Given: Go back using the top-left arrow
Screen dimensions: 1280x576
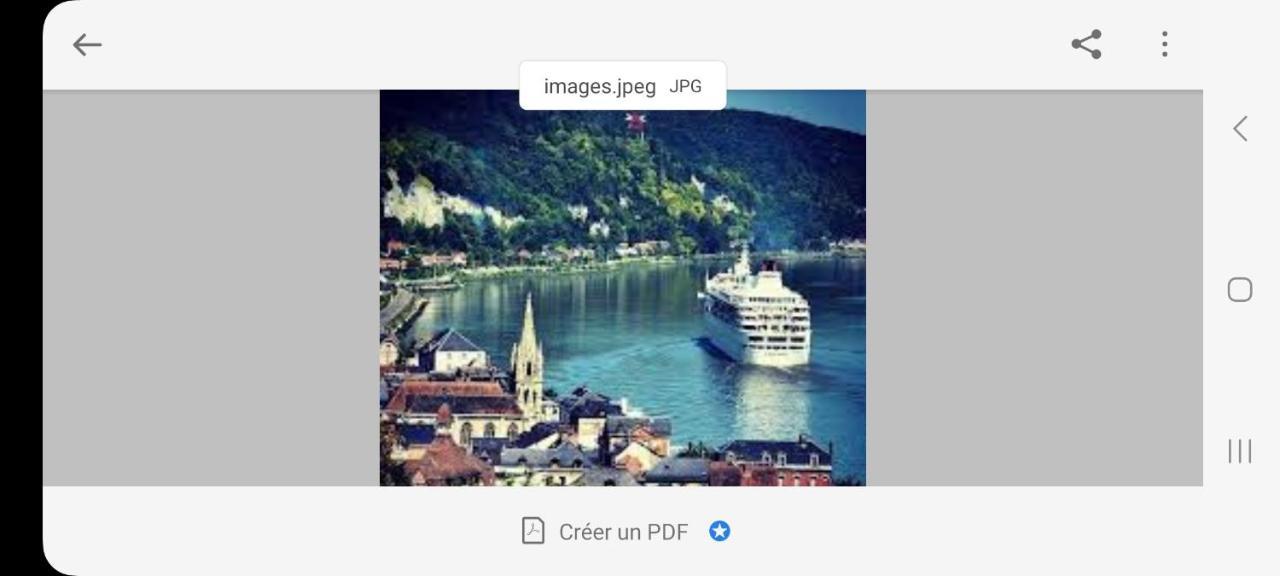Looking at the screenshot, I should pyautogui.click(x=87, y=45).
